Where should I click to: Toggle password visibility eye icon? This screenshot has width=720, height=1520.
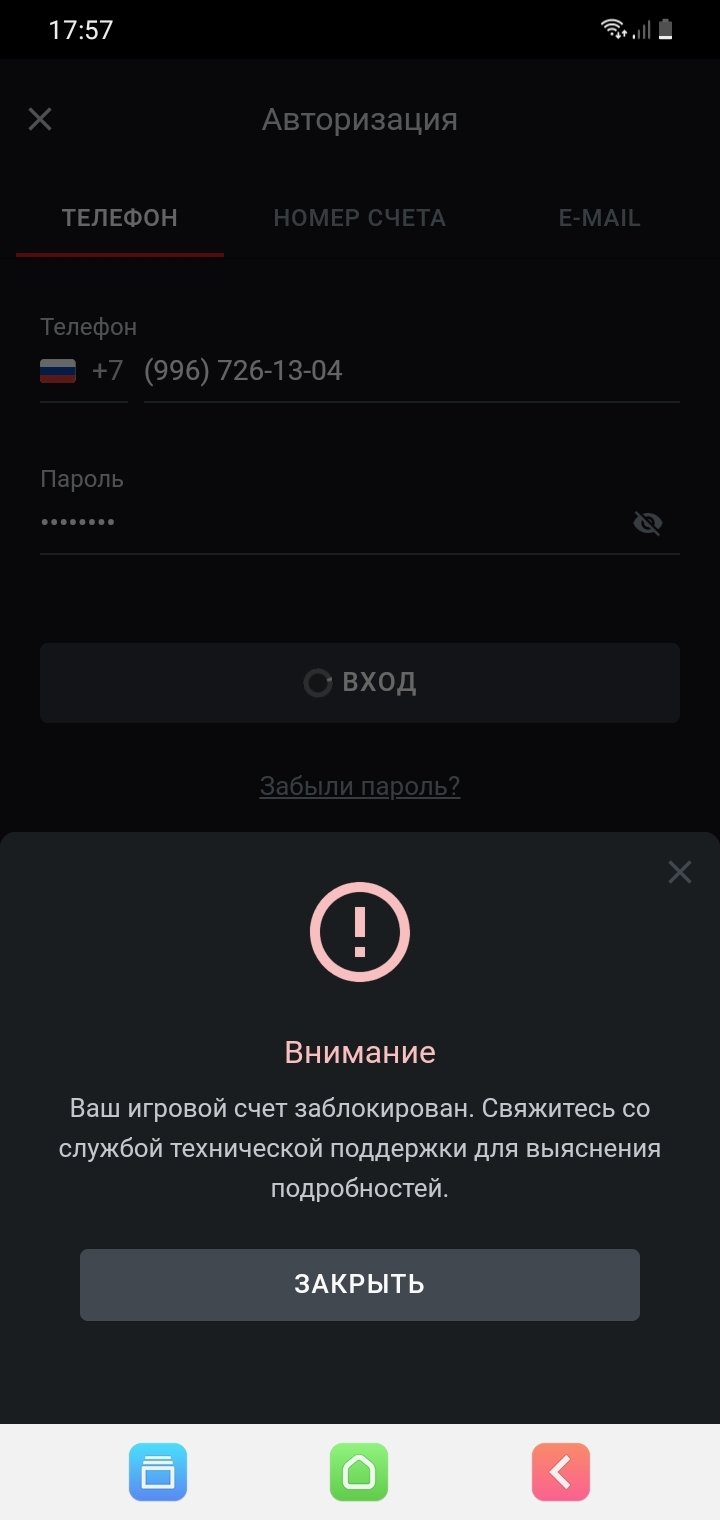coord(648,523)
